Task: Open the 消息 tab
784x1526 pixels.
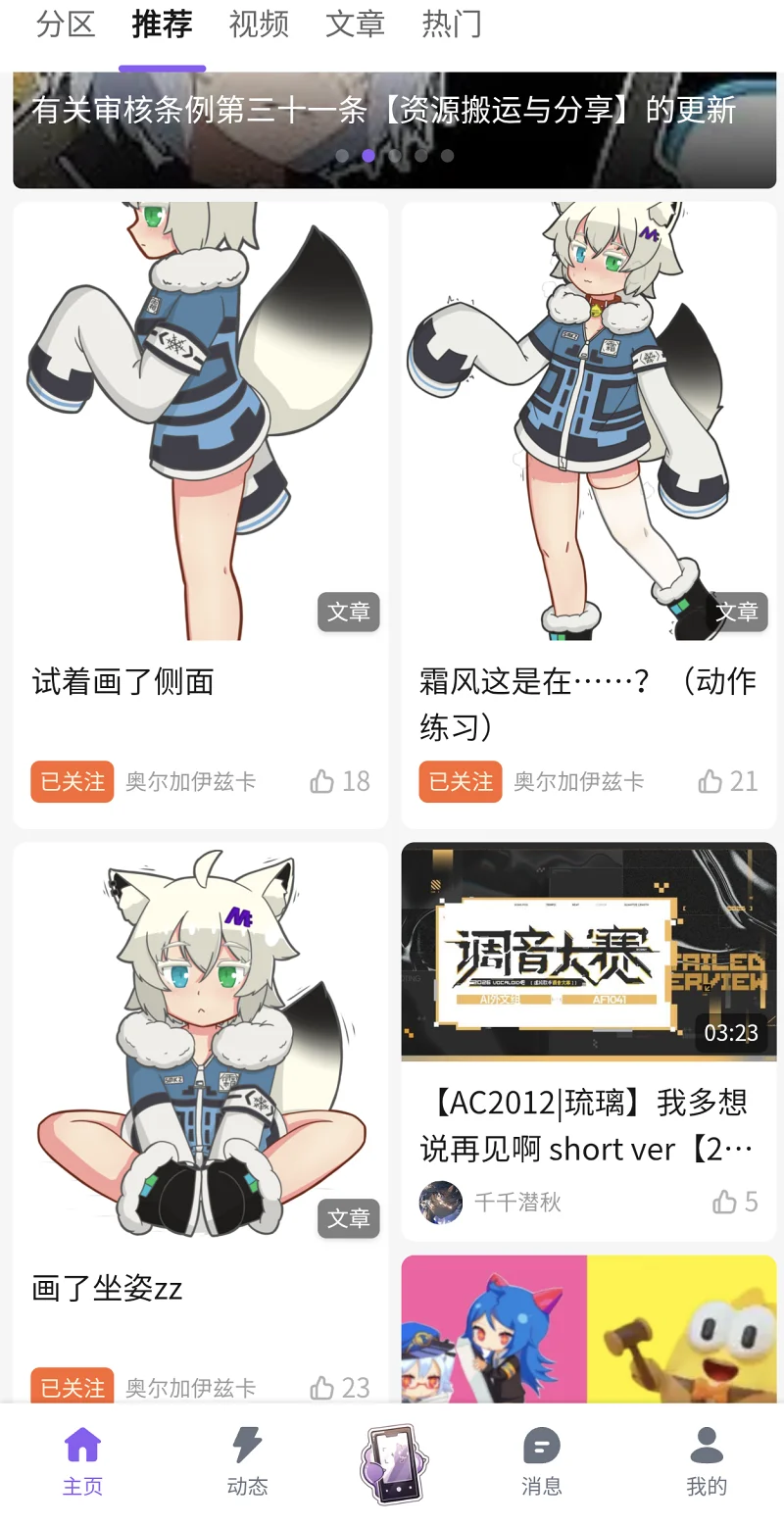Action: tap(541, 1460)
